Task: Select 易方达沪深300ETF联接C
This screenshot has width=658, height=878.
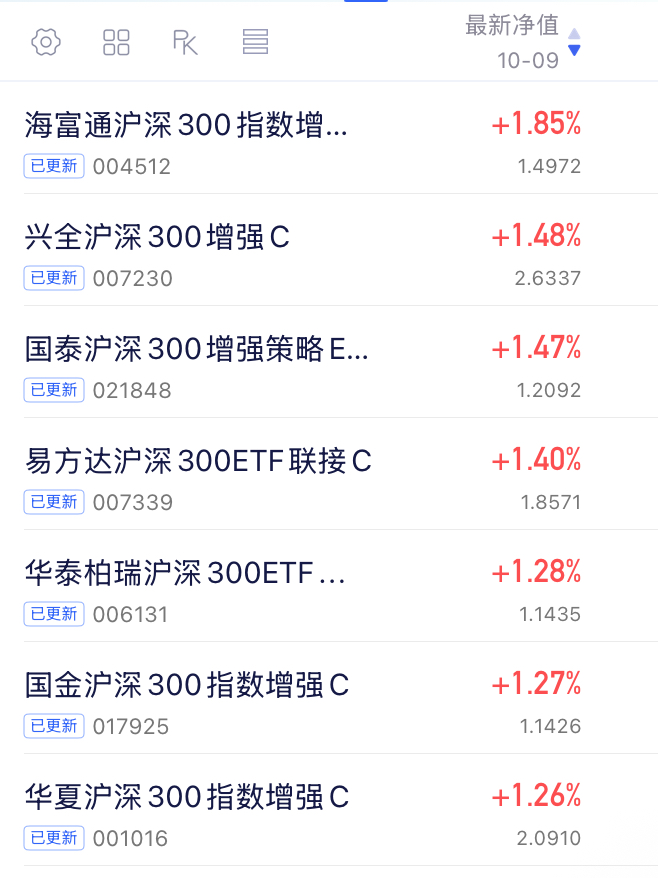Action: 198,461
